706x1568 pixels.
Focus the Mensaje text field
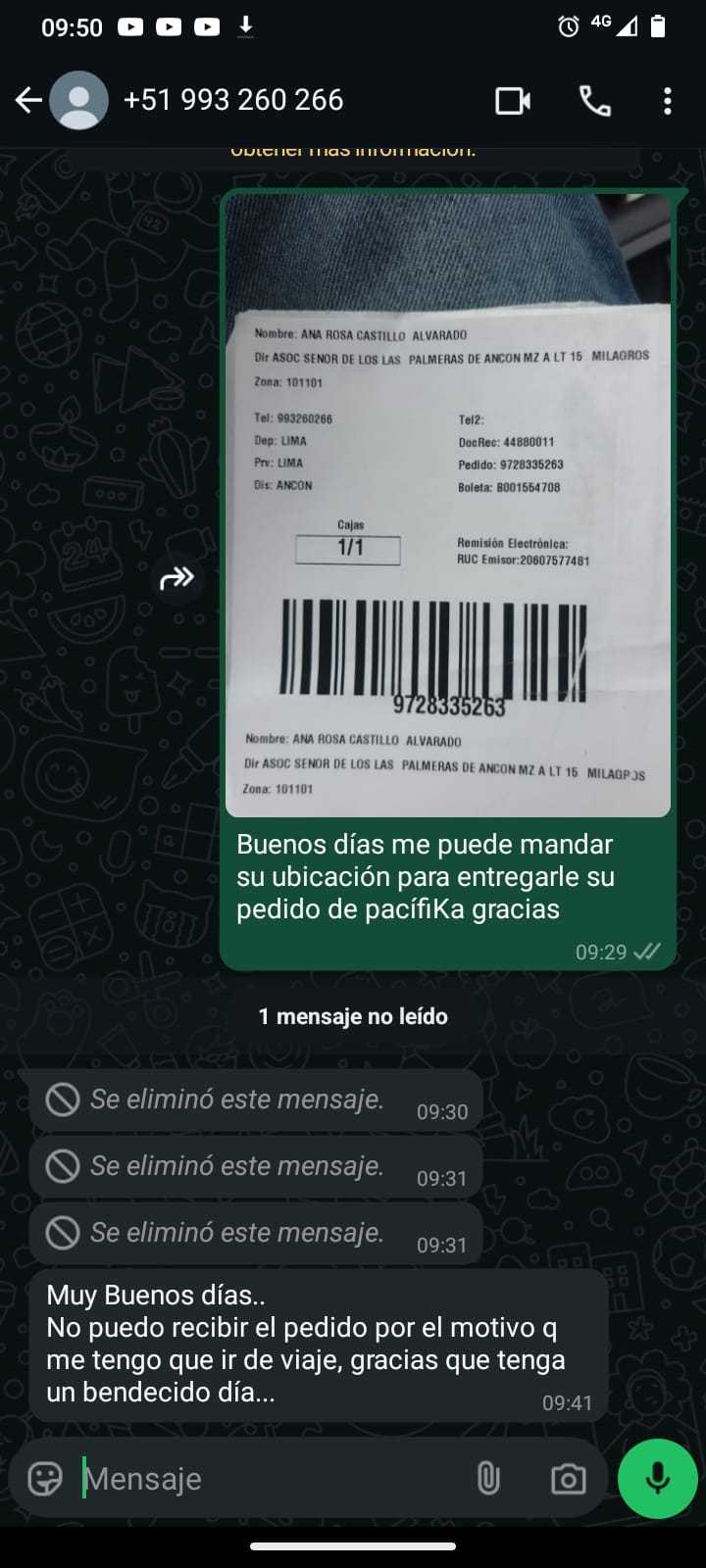tap(265, 1478)
